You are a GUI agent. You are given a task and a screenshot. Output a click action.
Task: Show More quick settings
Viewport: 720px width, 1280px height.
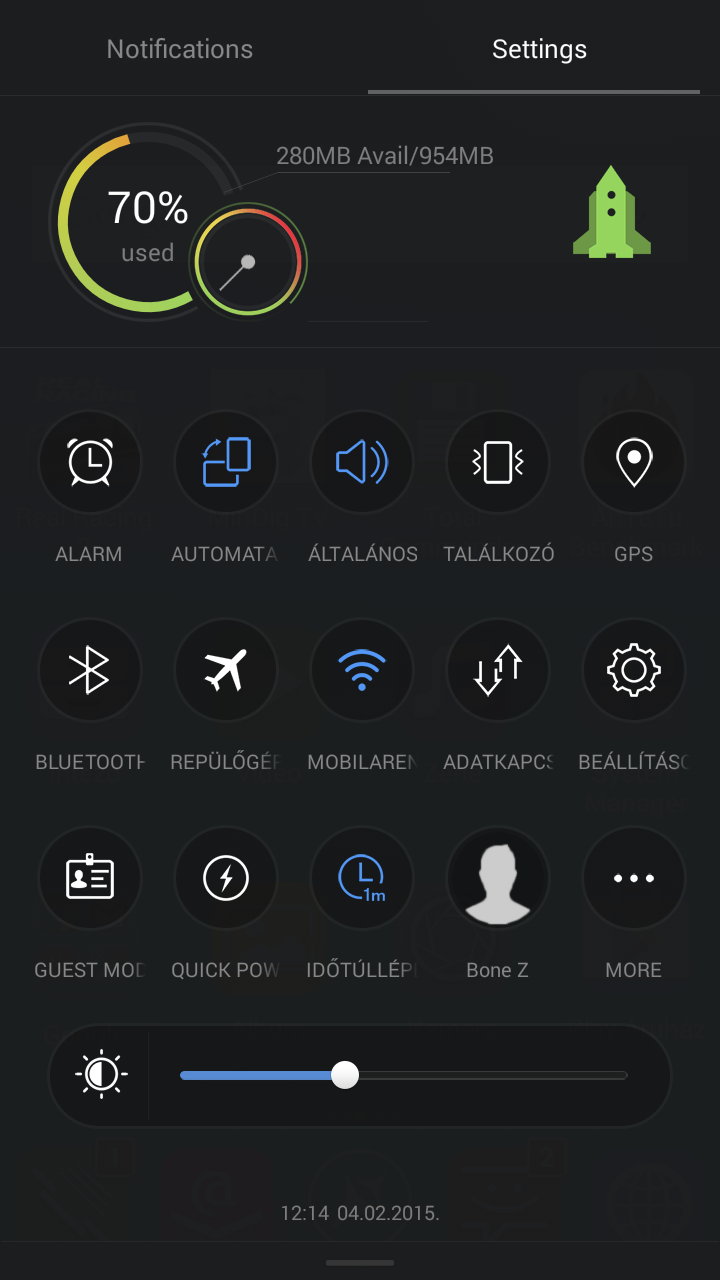coord(634,878)
